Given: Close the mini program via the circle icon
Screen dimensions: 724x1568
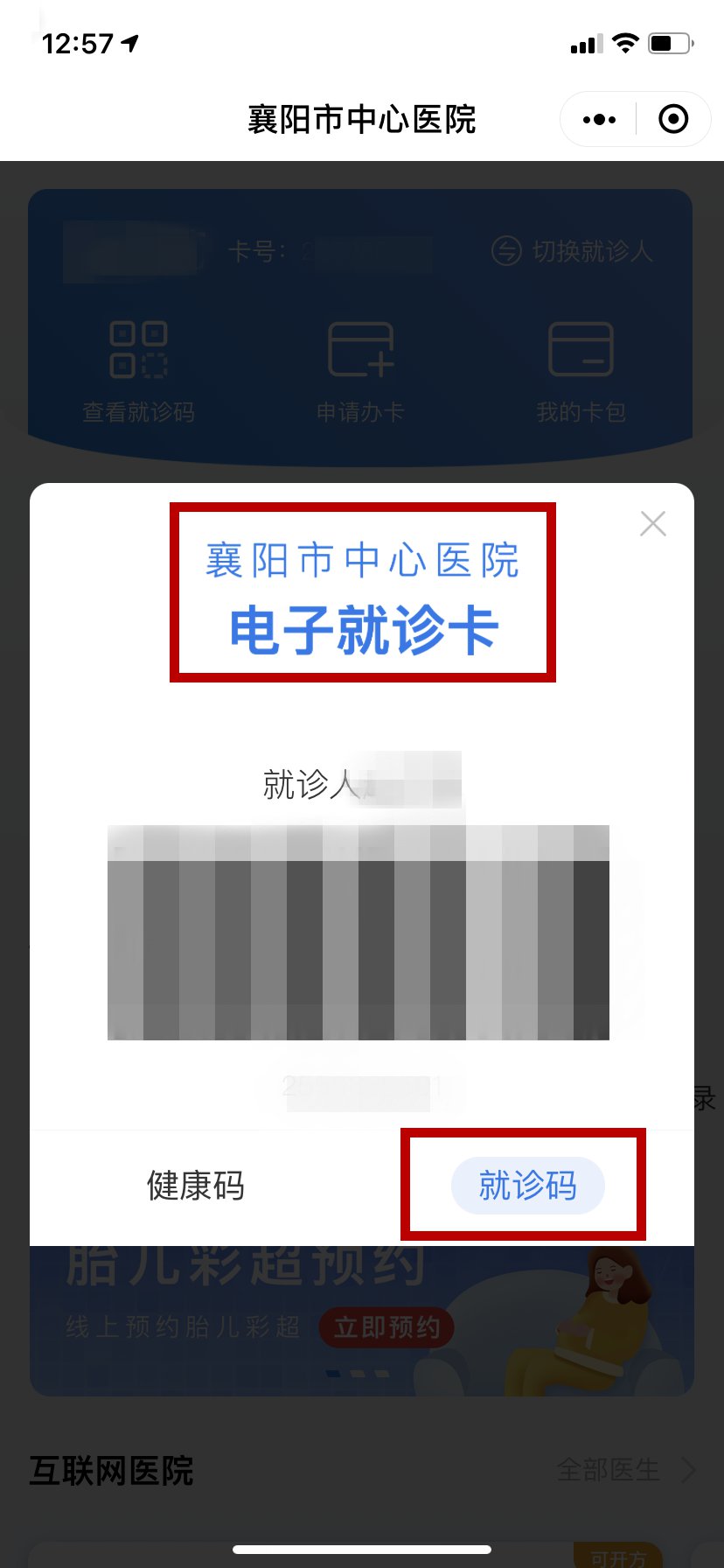Looking at the screenshot, I should coord(673,120).
